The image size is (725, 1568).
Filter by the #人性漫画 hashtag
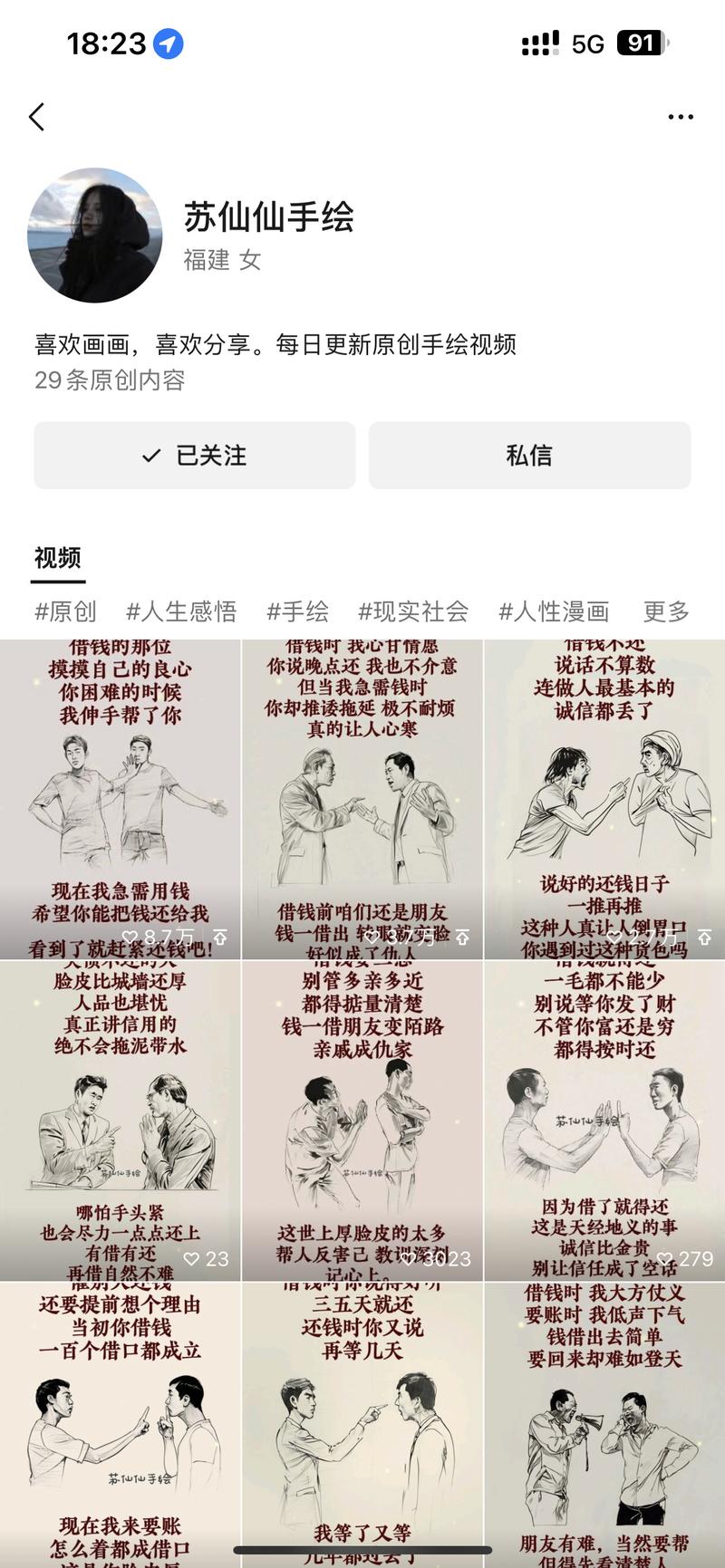pyautogui.click(x=554, y=611)
